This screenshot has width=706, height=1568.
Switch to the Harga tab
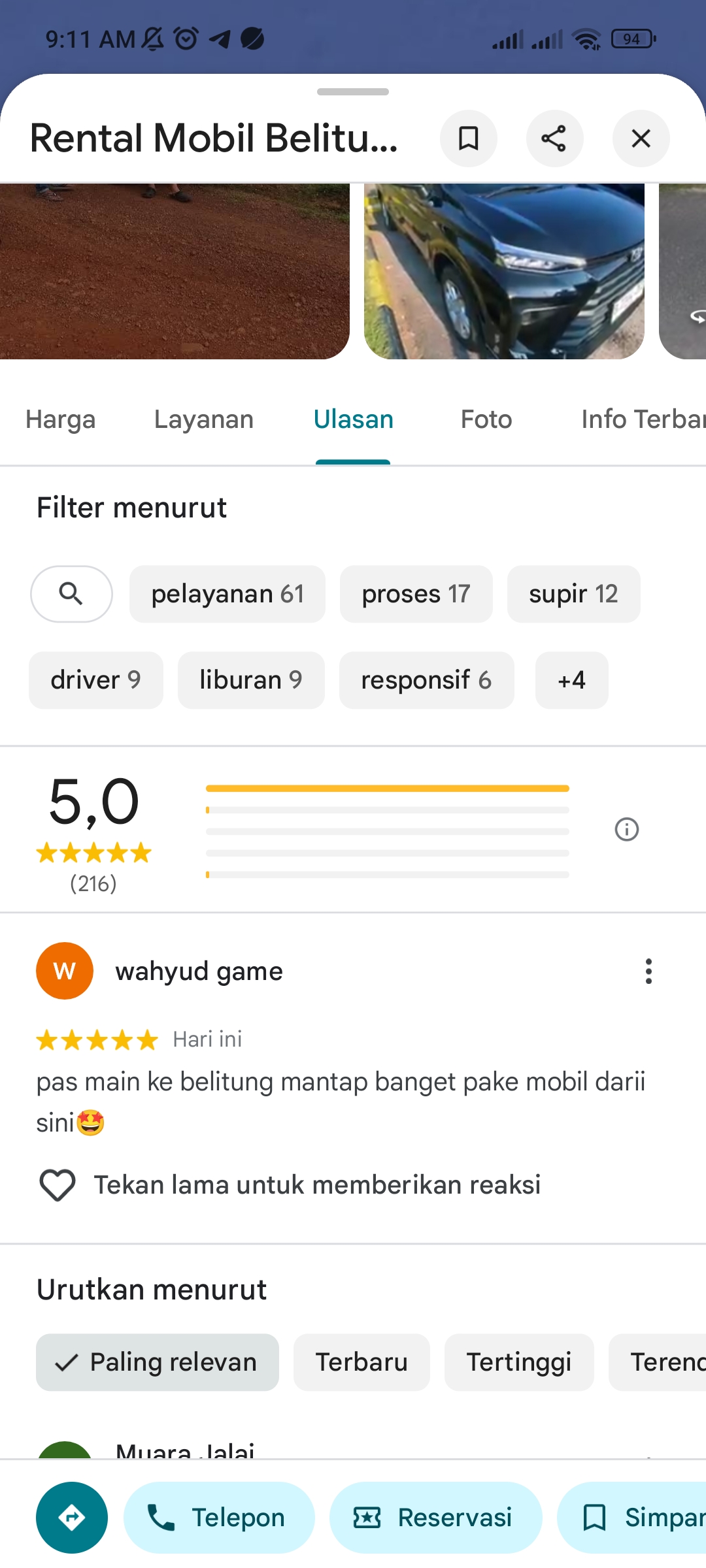[x=61, y=419]
